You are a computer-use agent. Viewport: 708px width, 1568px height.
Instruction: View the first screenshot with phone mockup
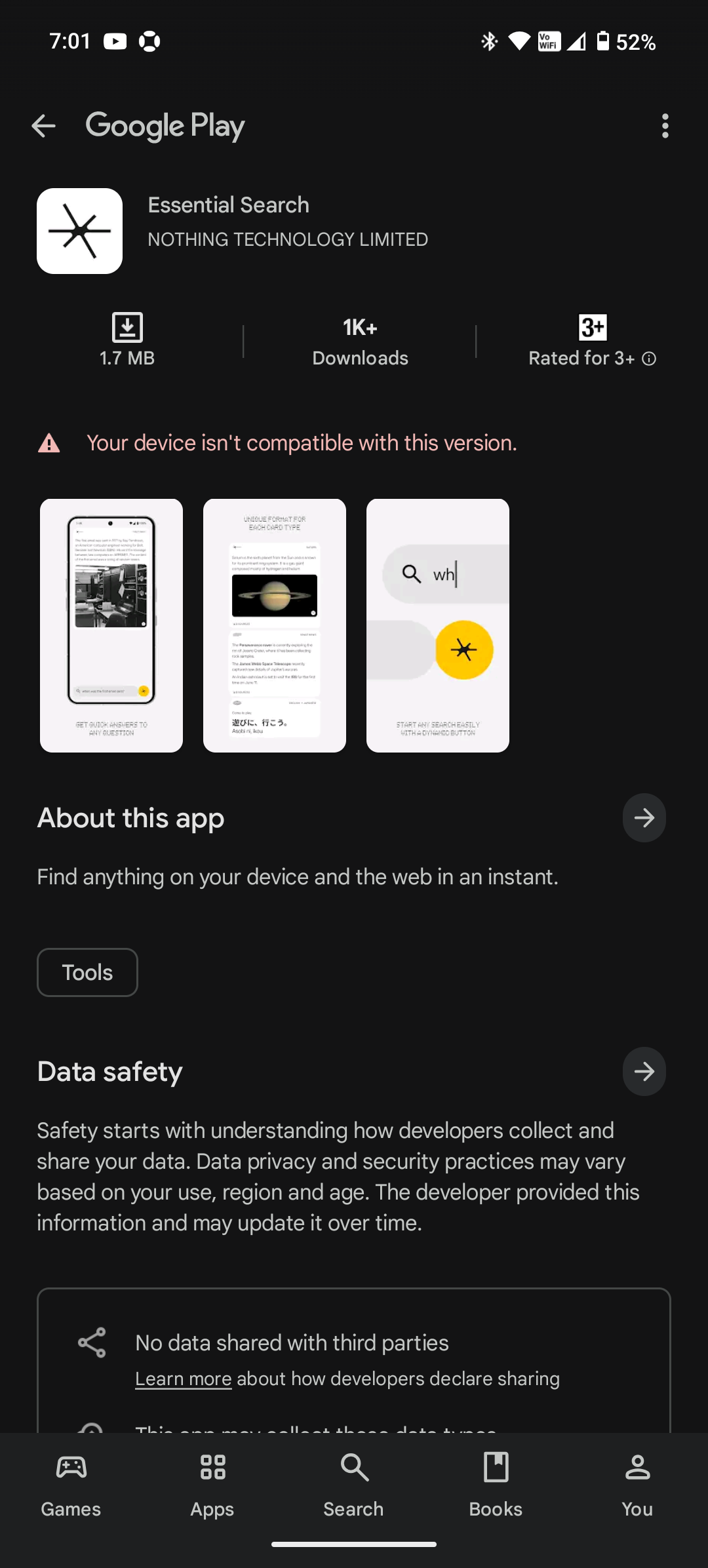[x=111, y=625]
